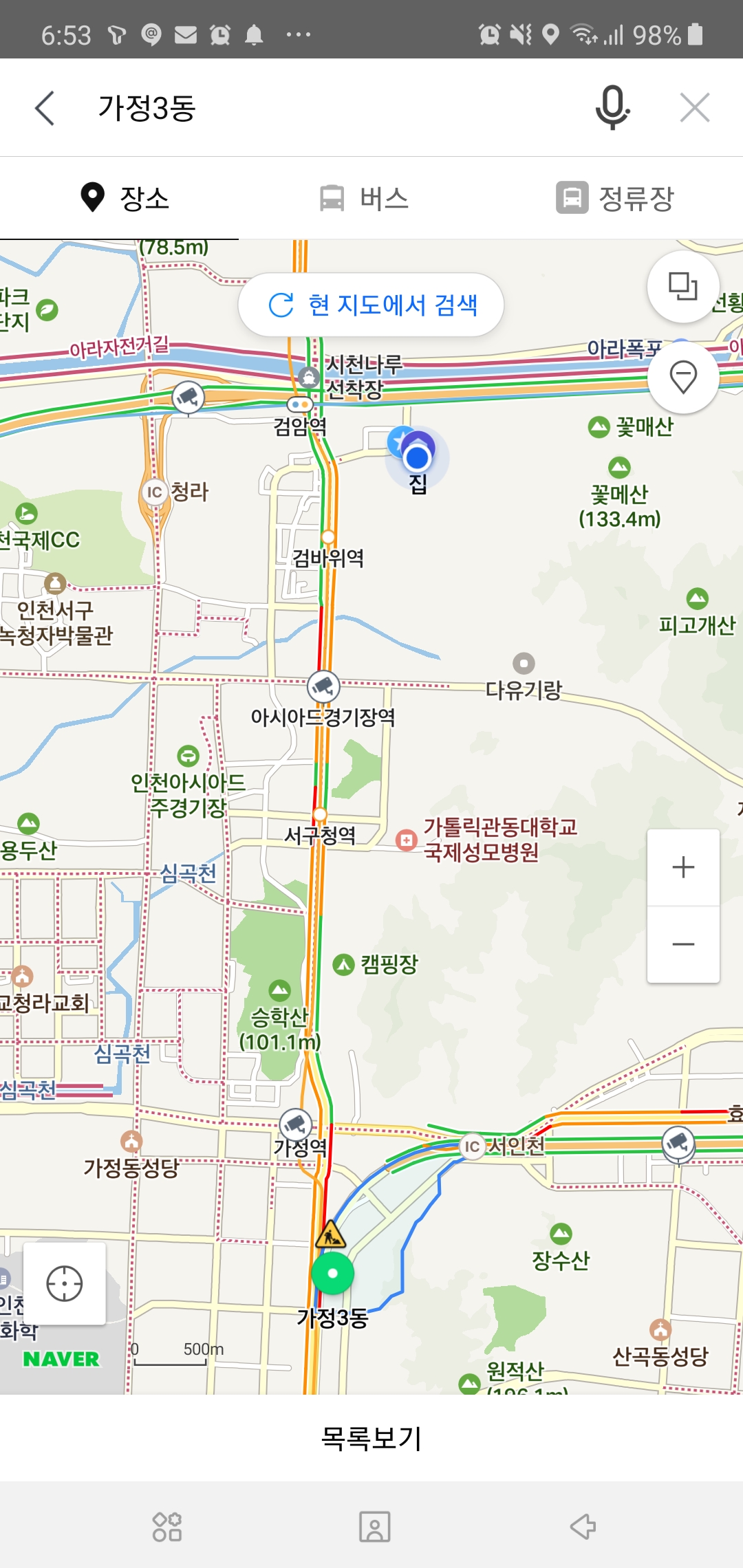The image size is (743, 1568).
Task: Switch to the 정류장 tab
Action: tap(614, 199)
